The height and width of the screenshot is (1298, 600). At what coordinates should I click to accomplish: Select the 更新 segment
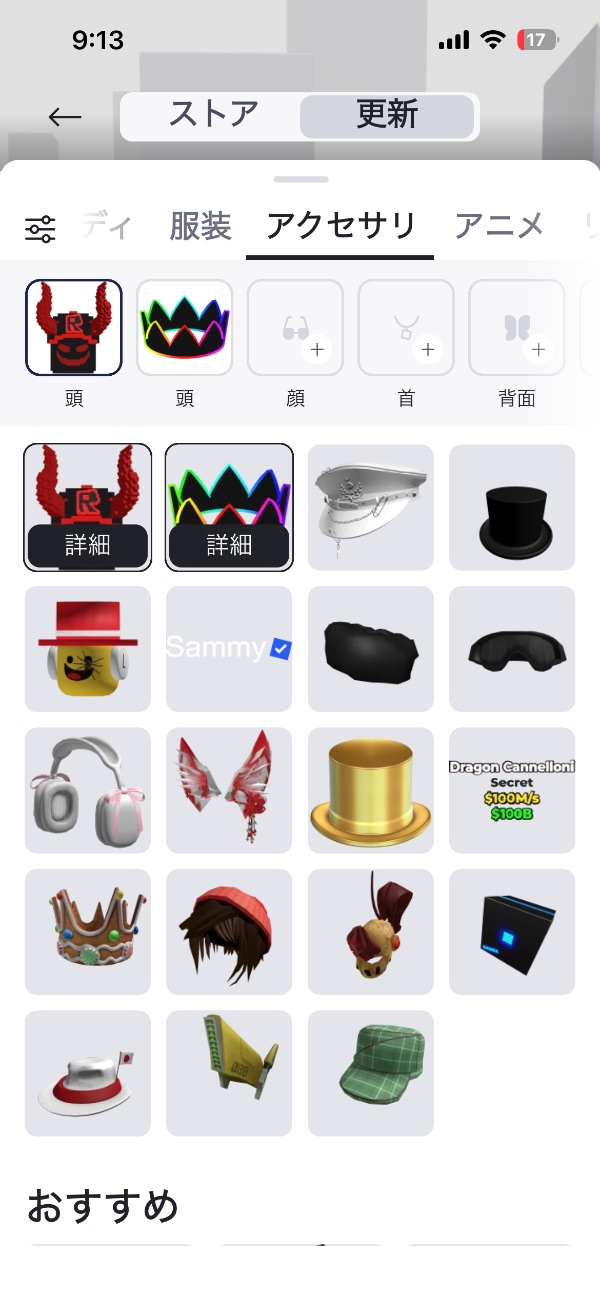tap(386, 116)
